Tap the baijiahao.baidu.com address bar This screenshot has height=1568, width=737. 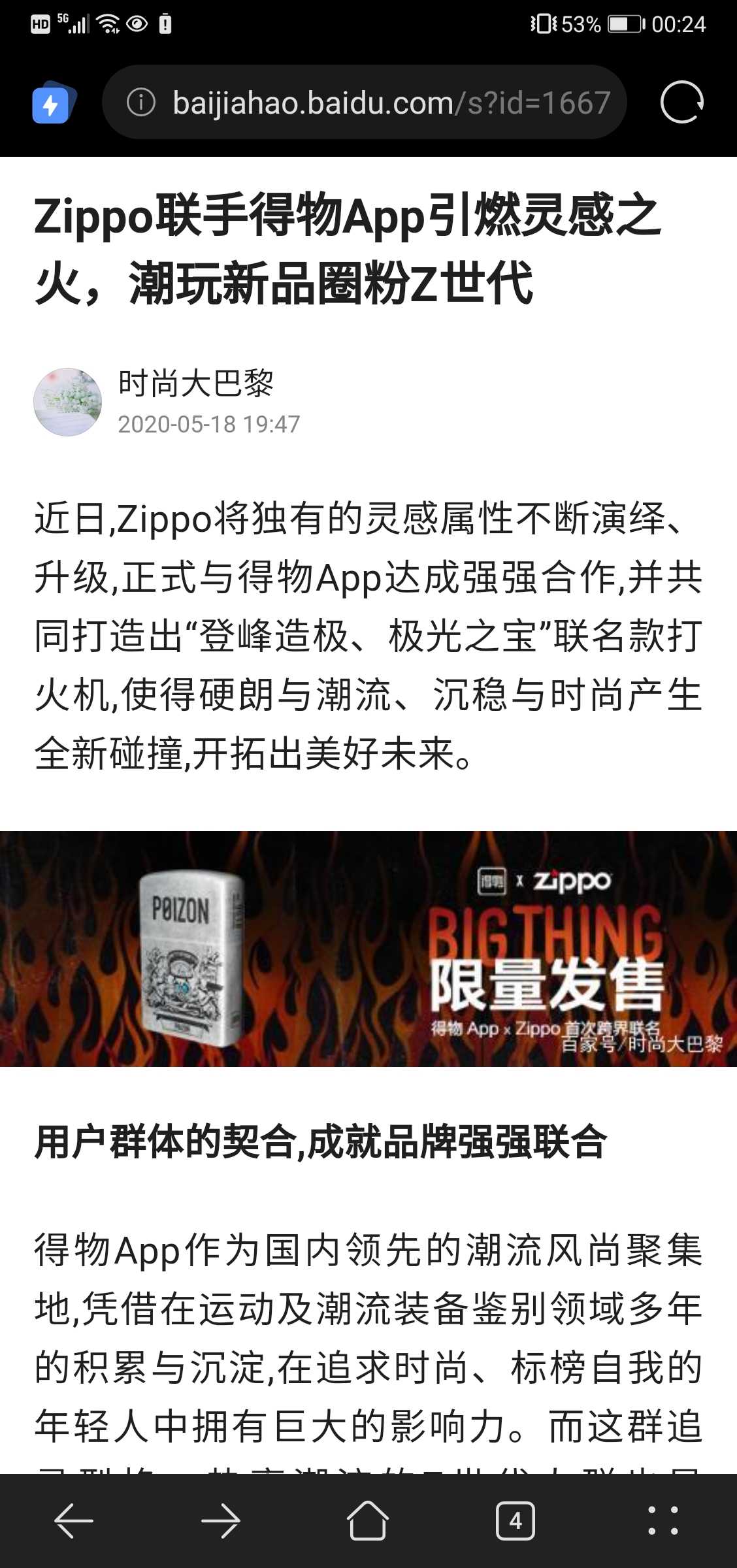(x=391, y=103)
